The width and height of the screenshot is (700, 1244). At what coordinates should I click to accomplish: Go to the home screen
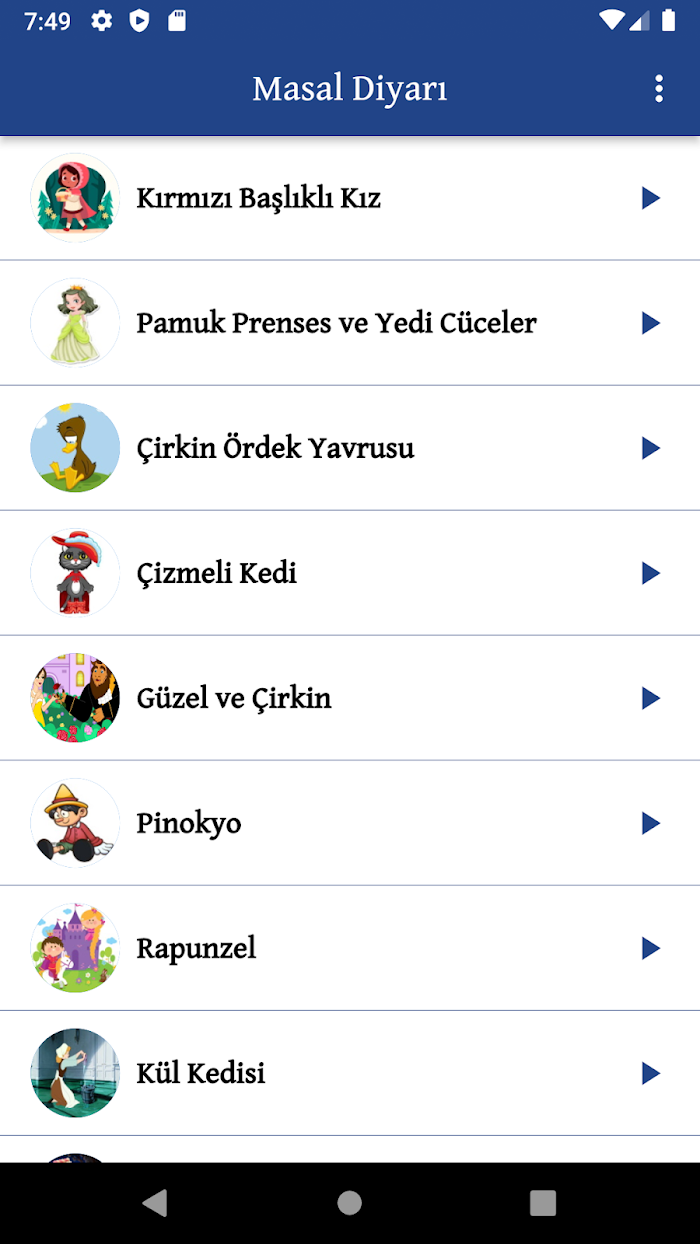[x=349, y=1203]
